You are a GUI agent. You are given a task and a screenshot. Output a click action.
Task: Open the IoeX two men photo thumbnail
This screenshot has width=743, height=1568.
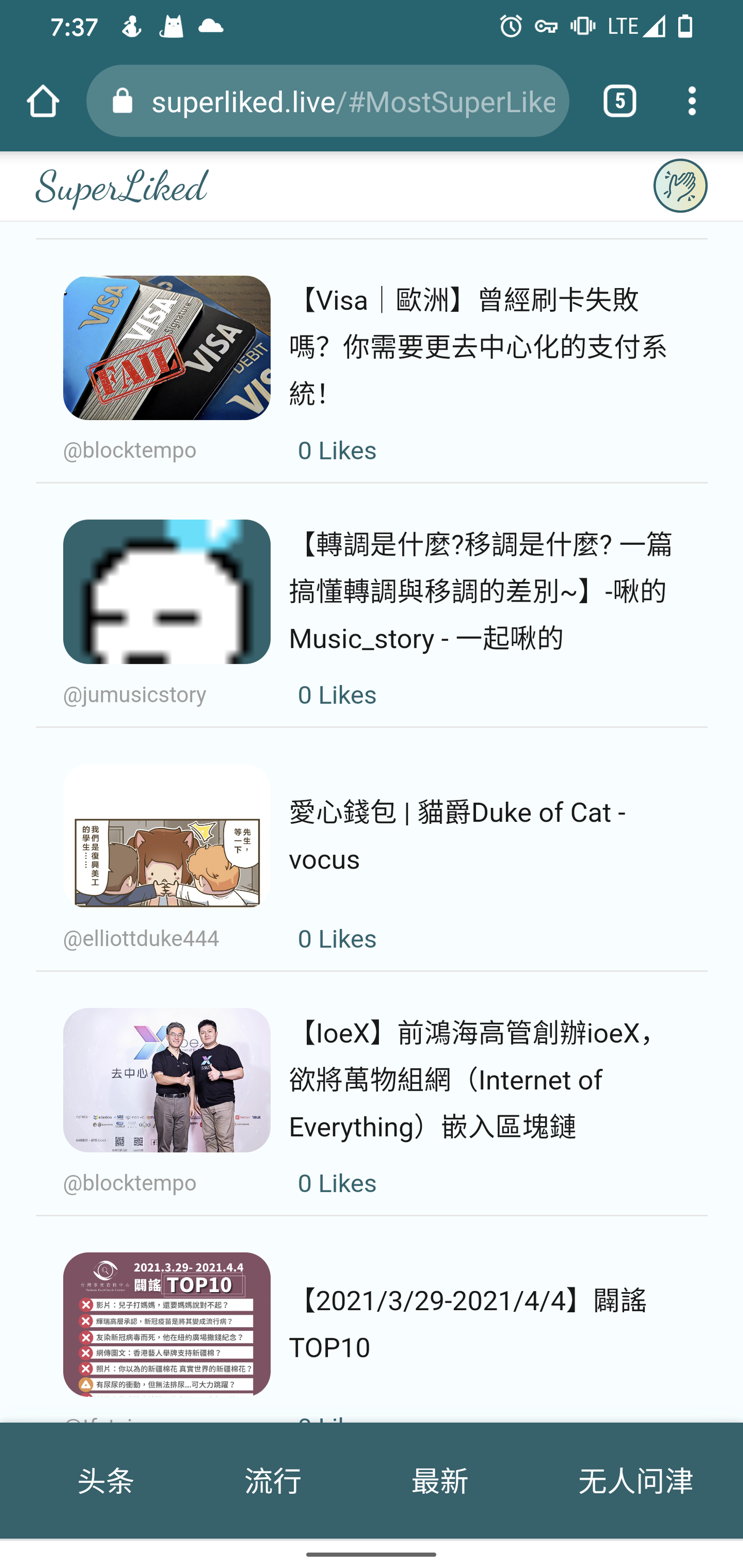[166, 1080]
